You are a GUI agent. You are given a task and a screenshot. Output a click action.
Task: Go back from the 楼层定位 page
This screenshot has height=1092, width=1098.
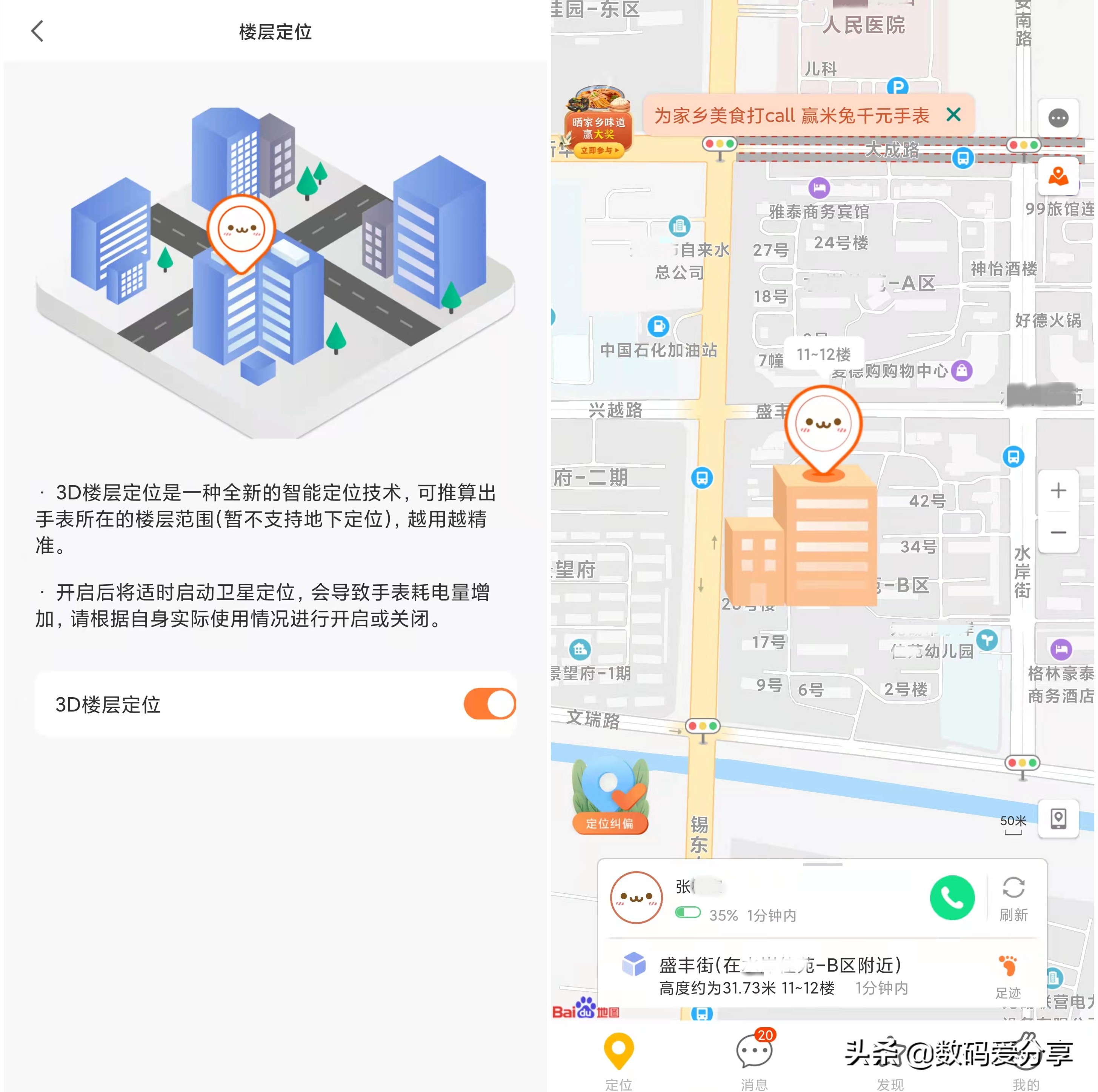[x=37, y=31]
